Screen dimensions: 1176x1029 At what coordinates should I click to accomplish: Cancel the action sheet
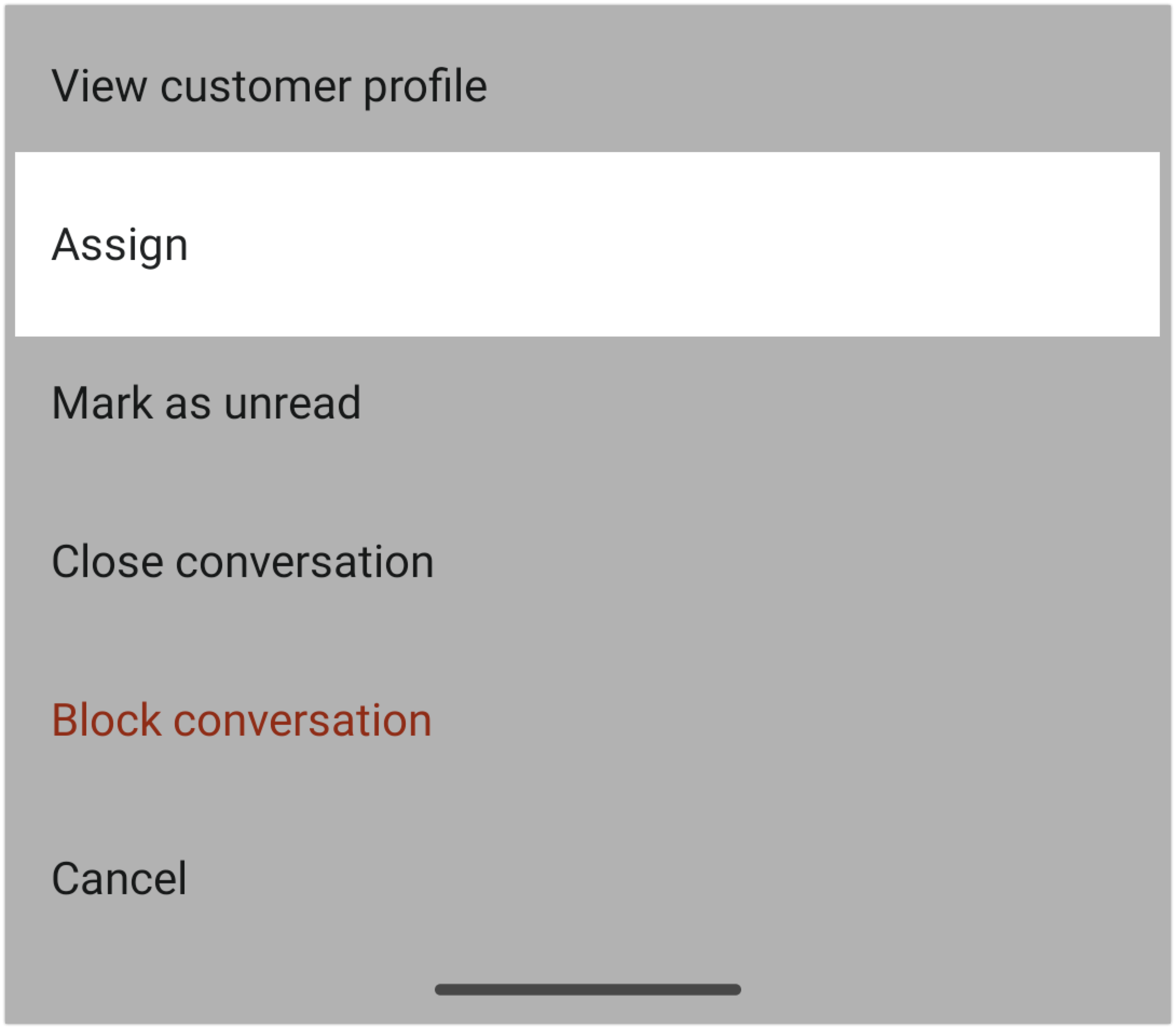(119, 879)
